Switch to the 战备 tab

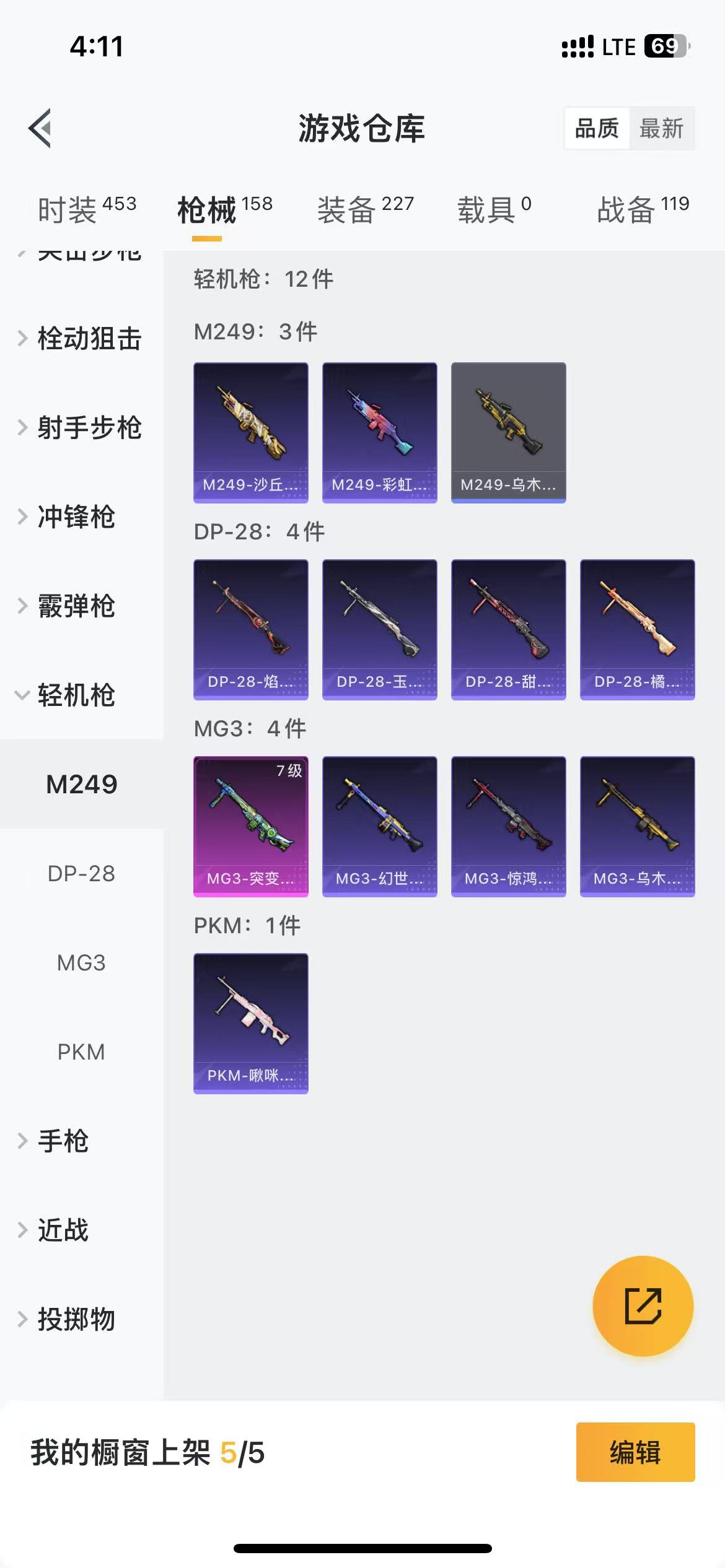coord(643,210)
